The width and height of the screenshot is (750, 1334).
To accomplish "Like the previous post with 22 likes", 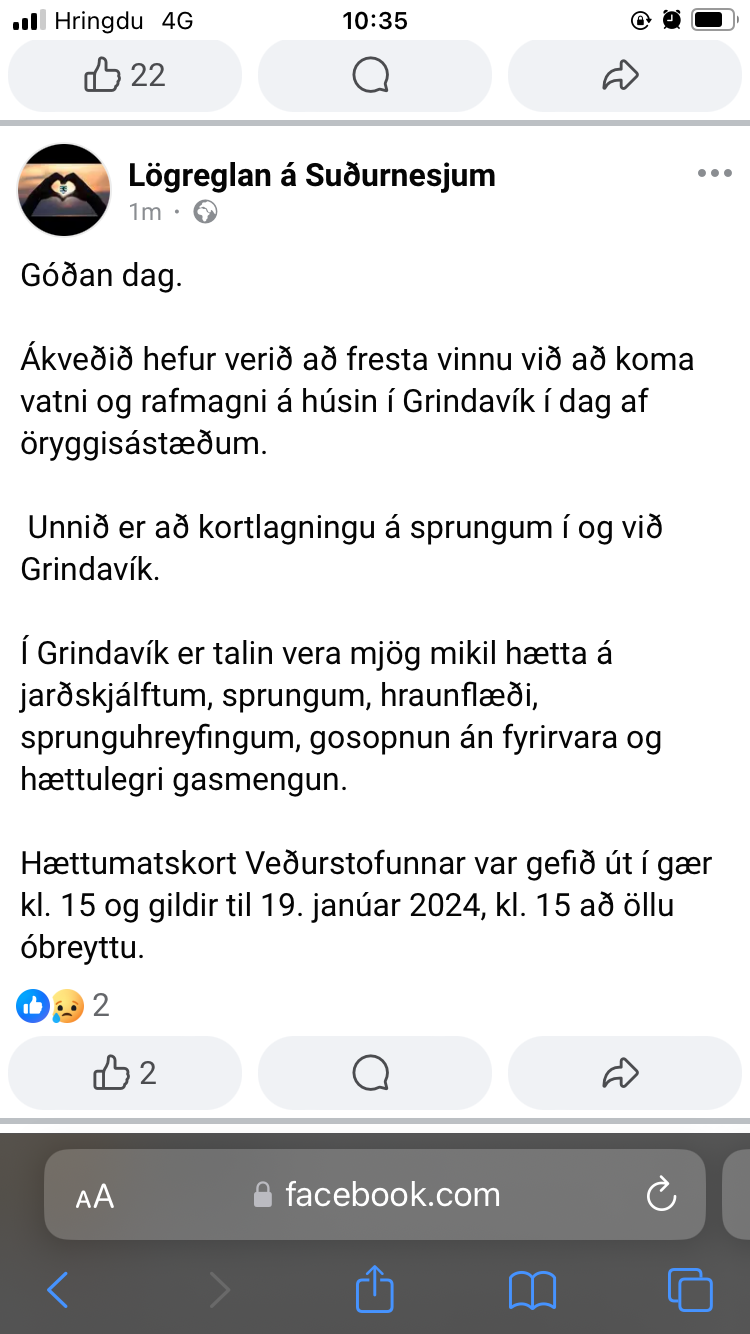I will click(x=125, y=76).
